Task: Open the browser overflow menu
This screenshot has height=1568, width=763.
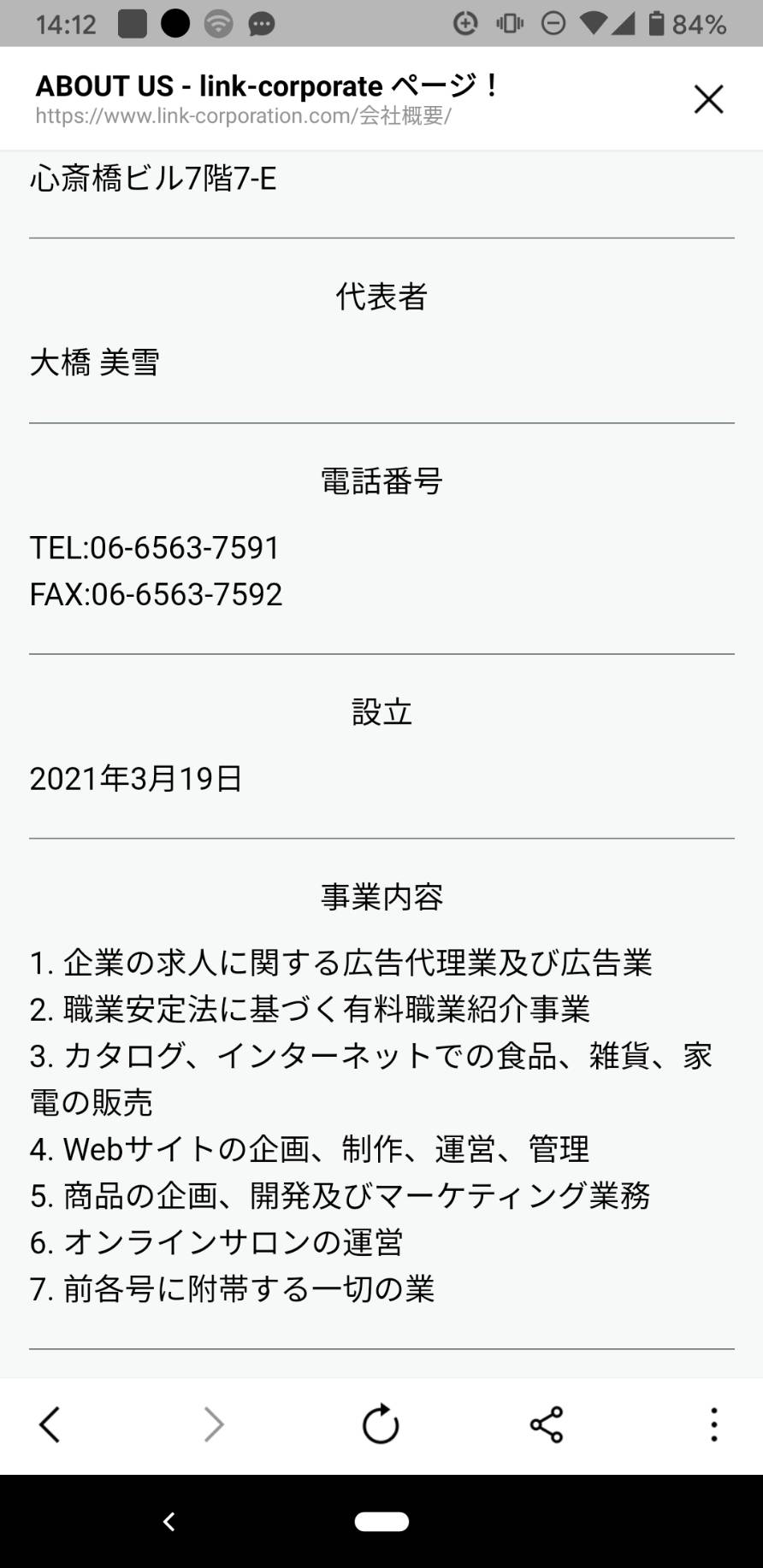Action: click(713, 1424)
